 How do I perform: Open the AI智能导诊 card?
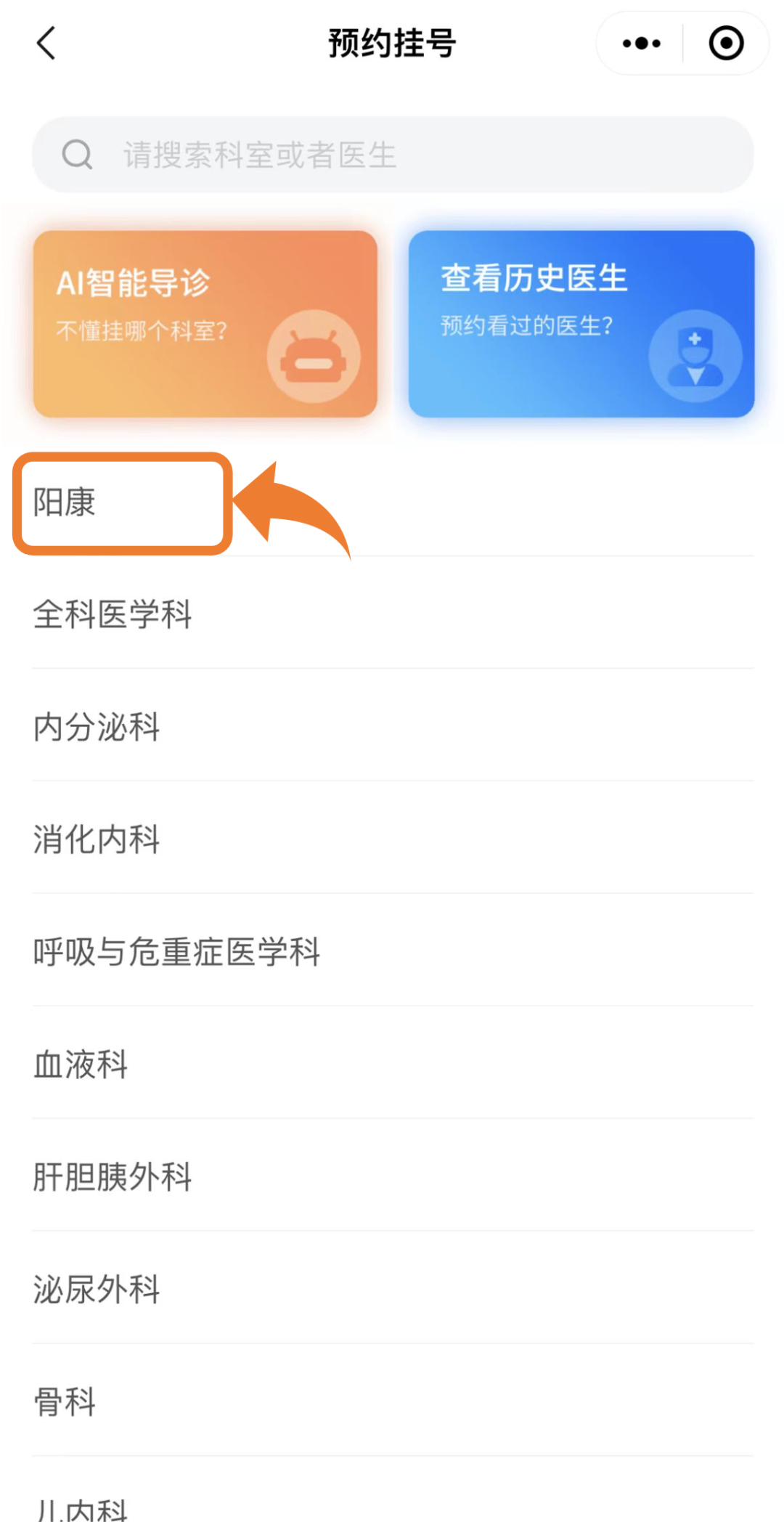(205, 324)
